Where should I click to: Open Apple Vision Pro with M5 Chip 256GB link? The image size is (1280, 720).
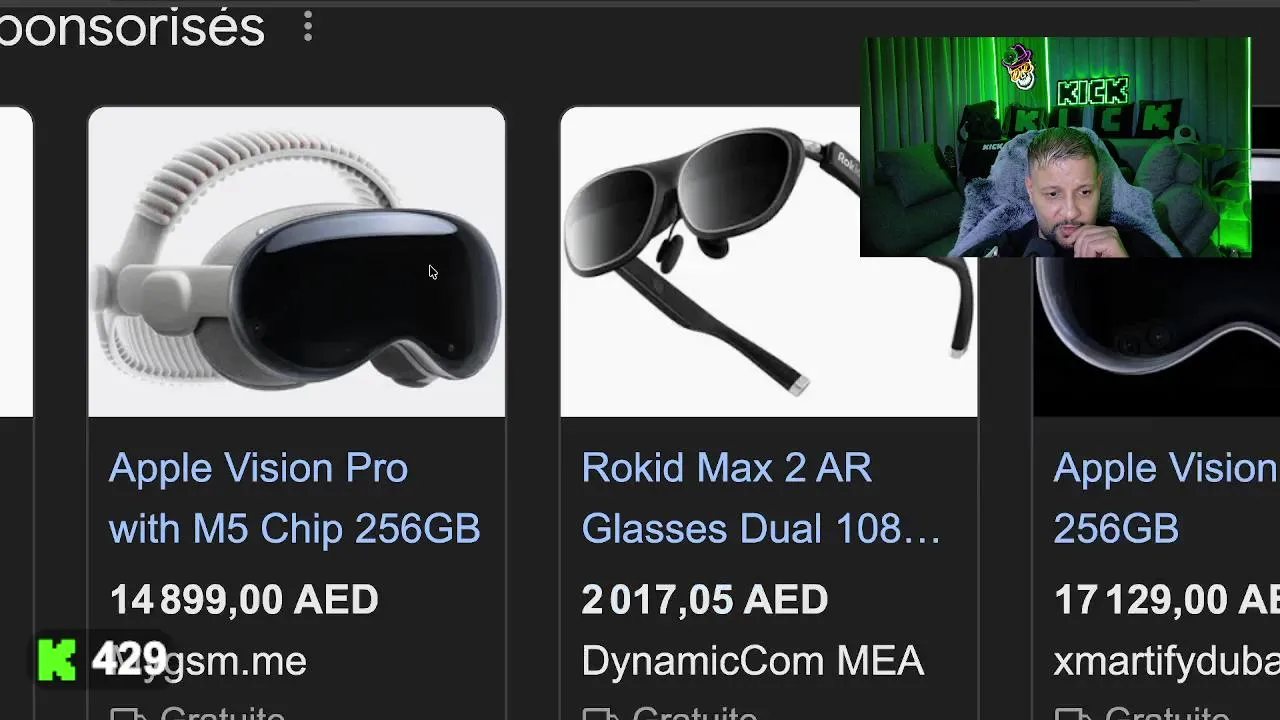(294, 498)
